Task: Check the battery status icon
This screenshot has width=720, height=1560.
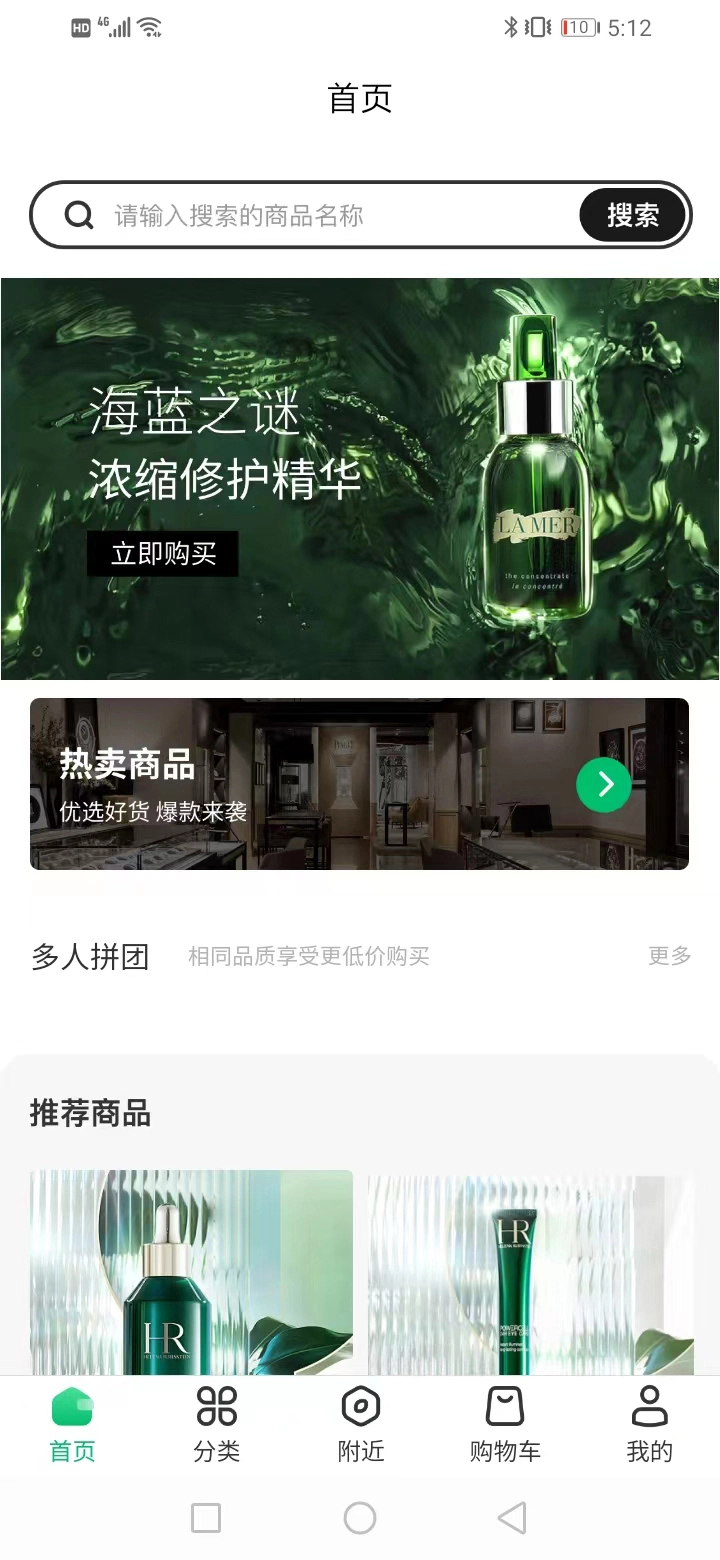Action: pos(576,27)
